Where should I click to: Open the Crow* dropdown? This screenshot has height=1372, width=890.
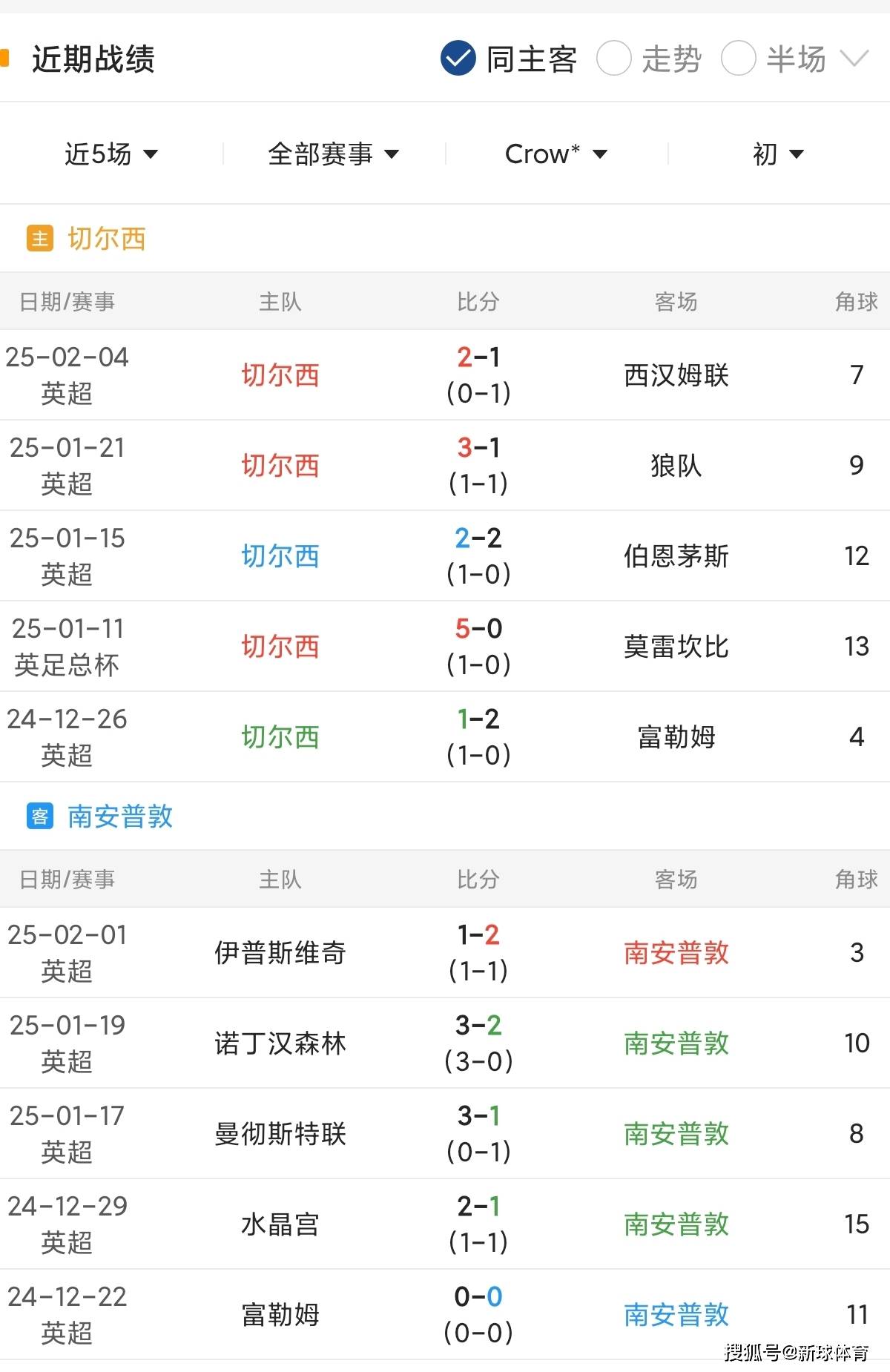(556, 154)
